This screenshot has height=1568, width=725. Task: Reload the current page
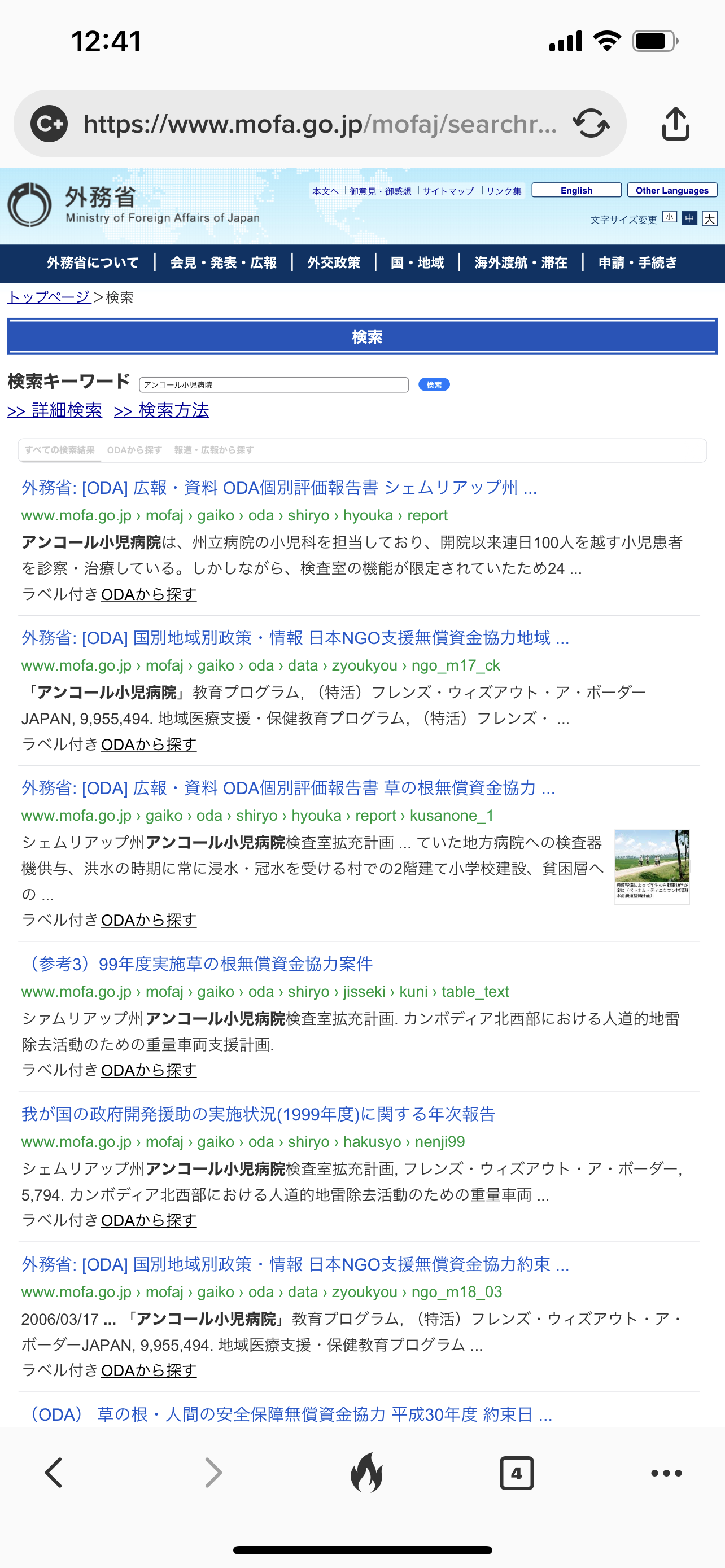(591, 123)
